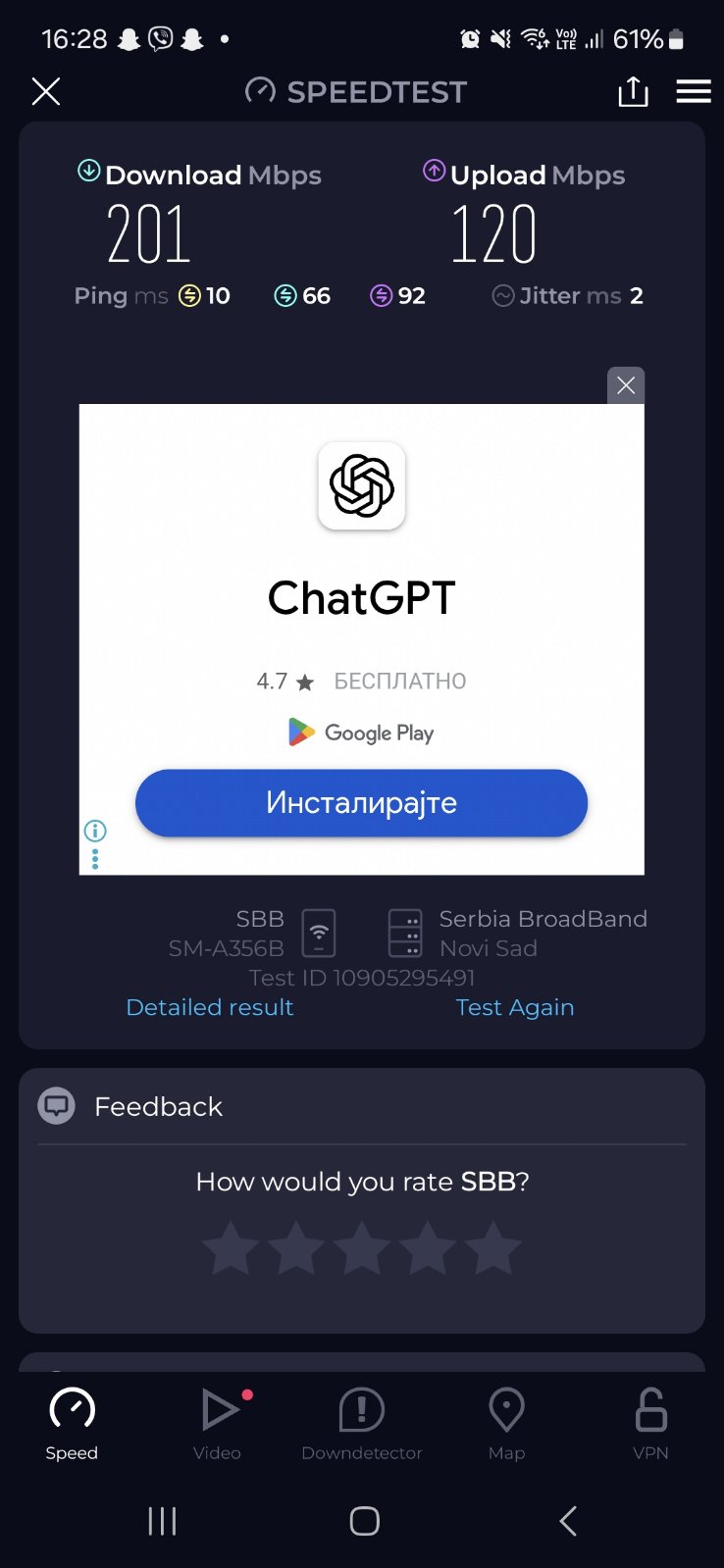
Task: Close the speed test results screen
Action: [46, 91]
